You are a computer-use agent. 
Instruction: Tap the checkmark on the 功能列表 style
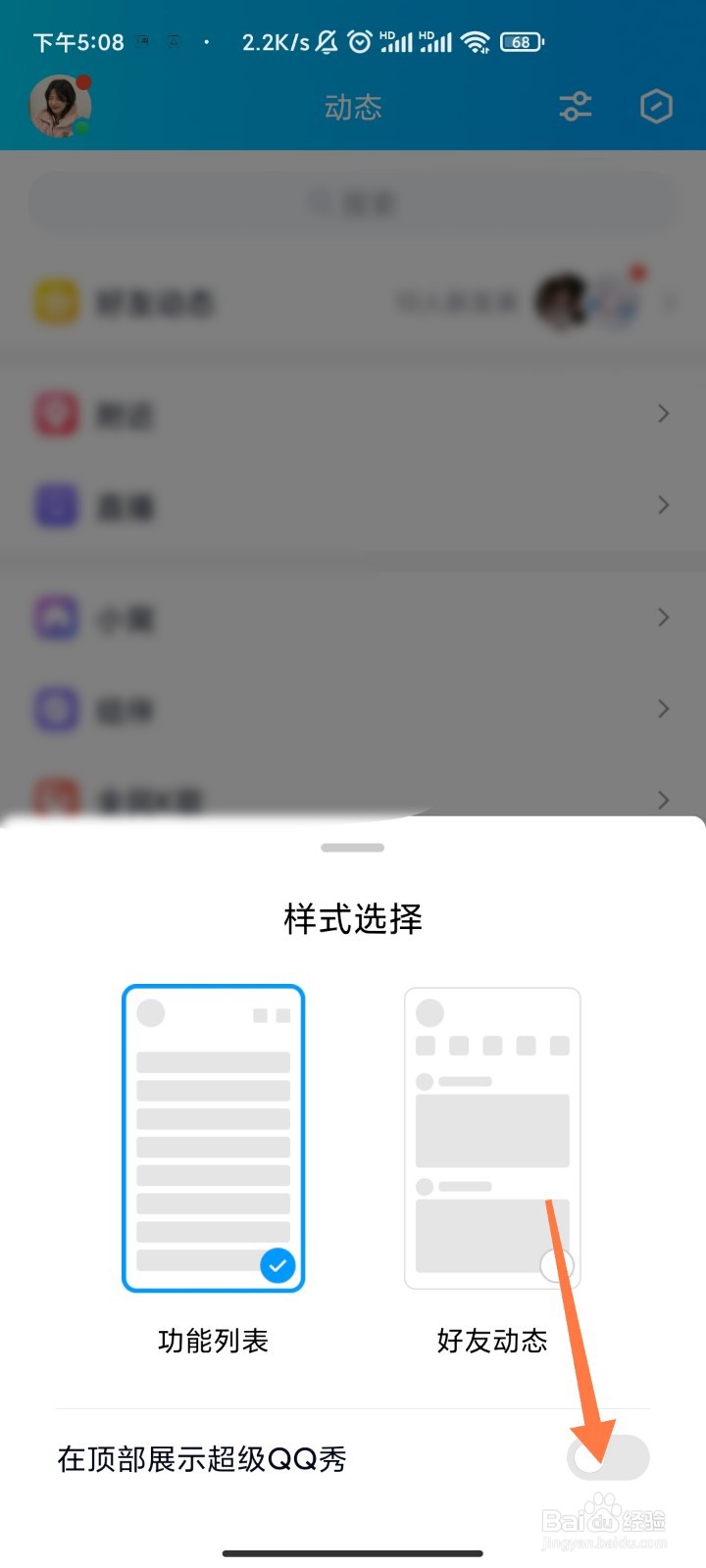[277, 1266]
